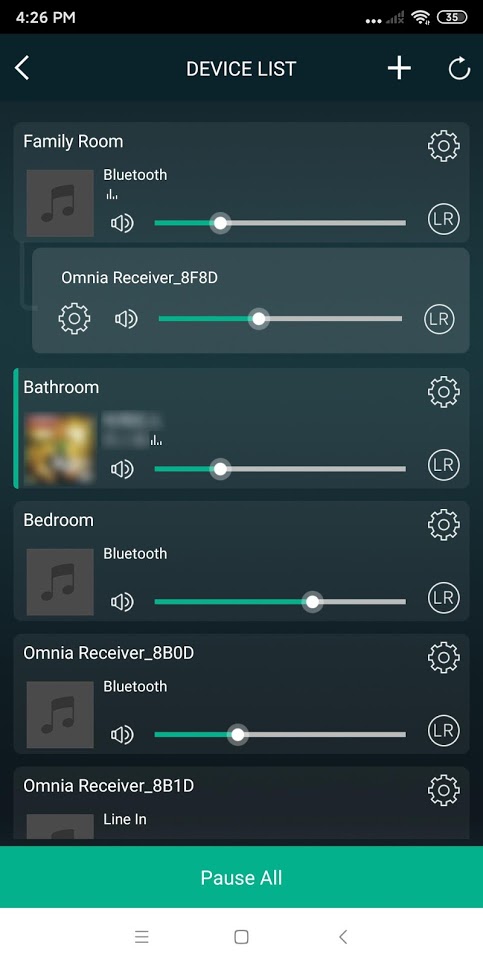Refresh the device list
The image size is (483, 966).
460,69
